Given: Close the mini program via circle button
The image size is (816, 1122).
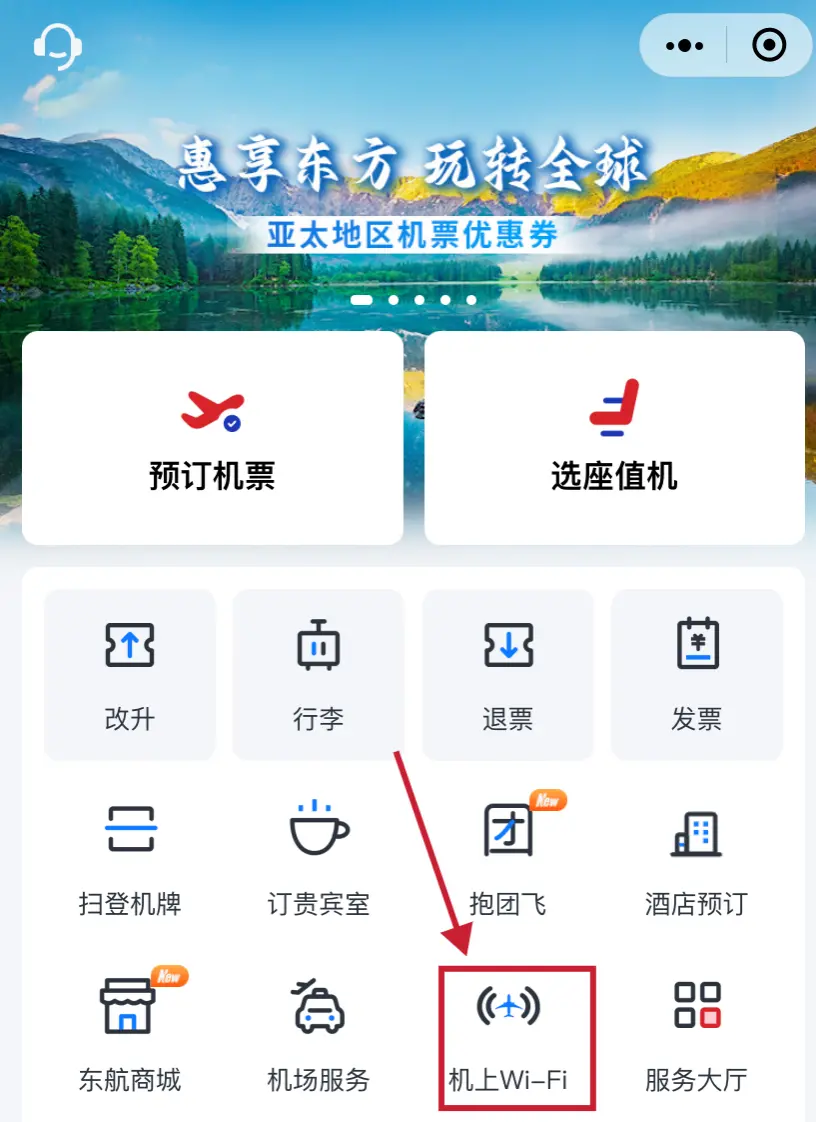Looking at the screenshot, I should (769, 46).
